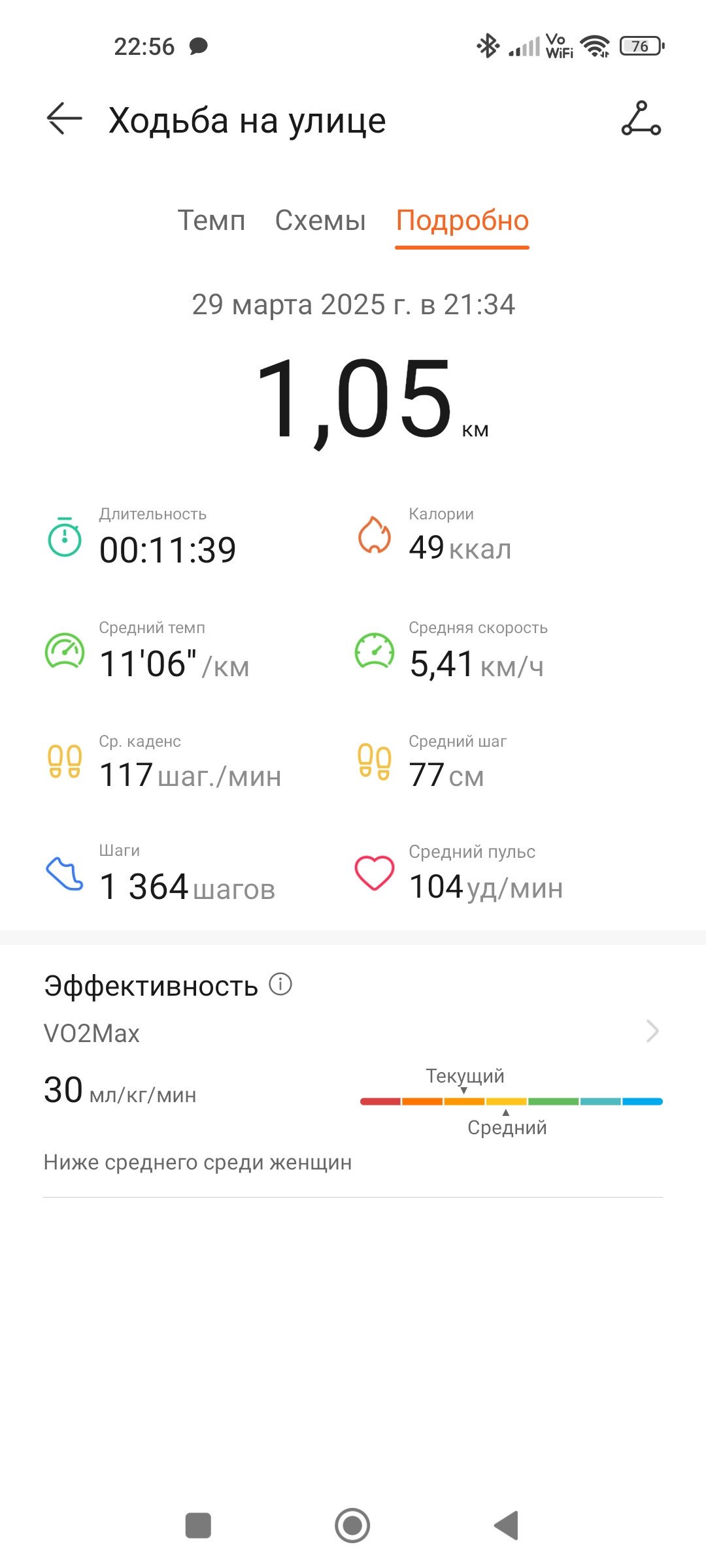Switch to the Схемы tab
The image size is (706, 1568).
320,220
